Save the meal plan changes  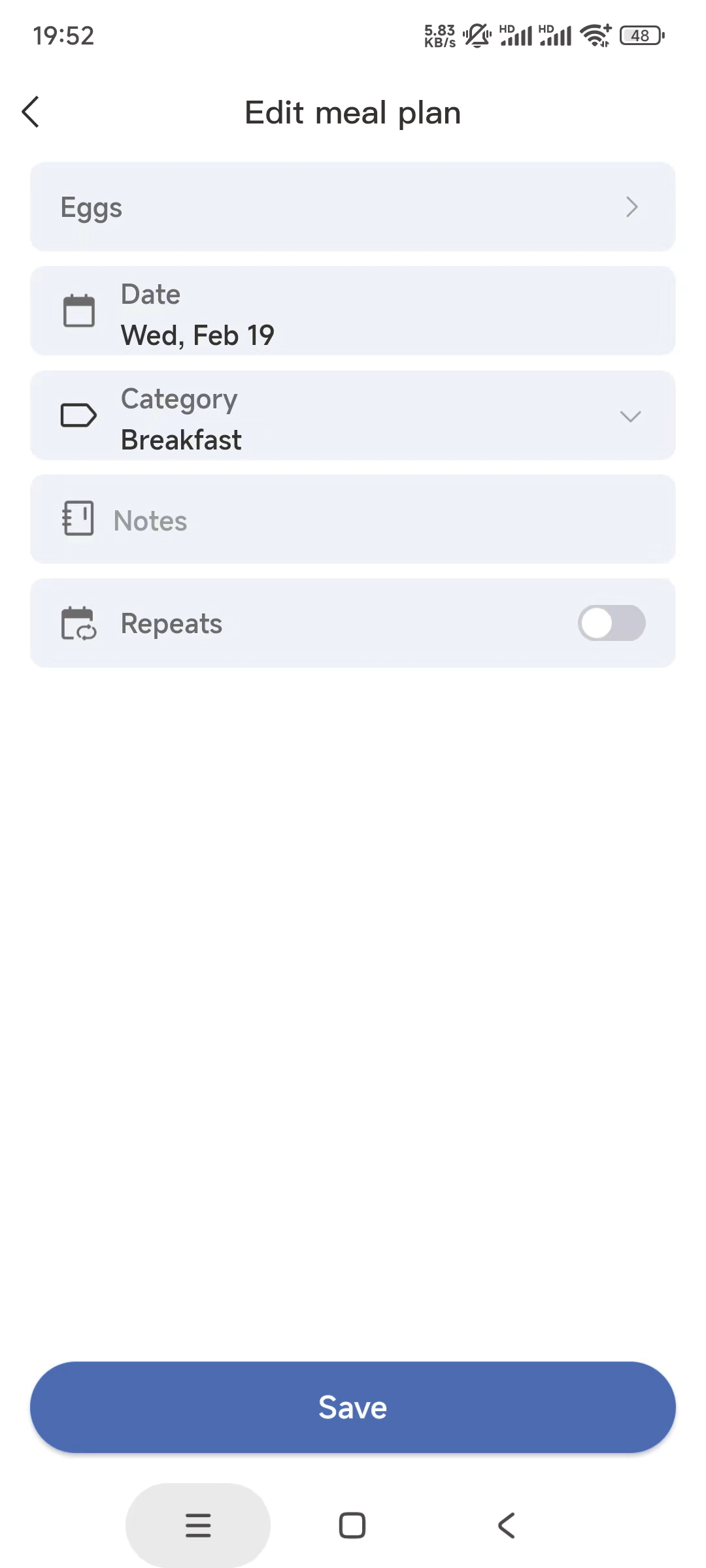pyautogui.click(x=352, y=1407)
